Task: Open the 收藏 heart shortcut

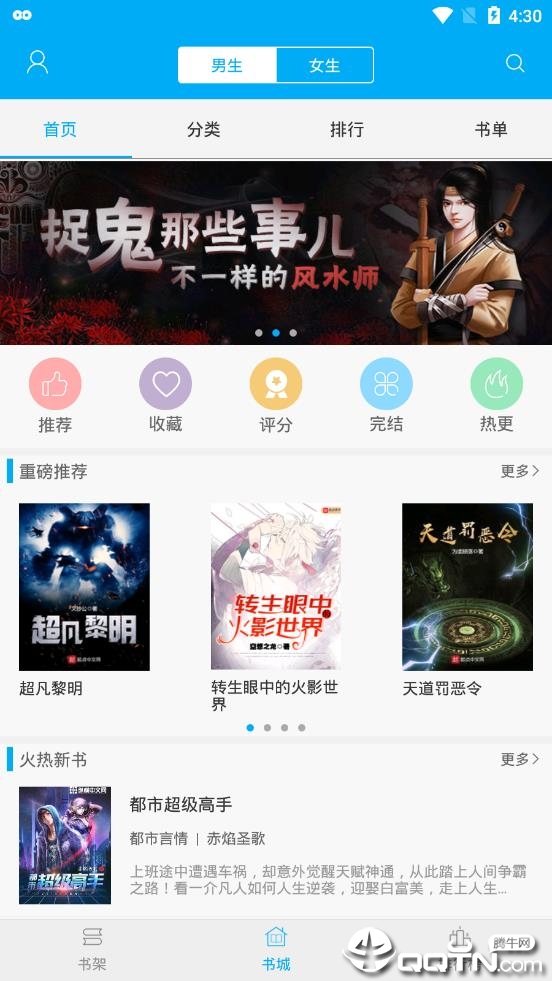Action: pyautogui.click(x=165, y=395)
